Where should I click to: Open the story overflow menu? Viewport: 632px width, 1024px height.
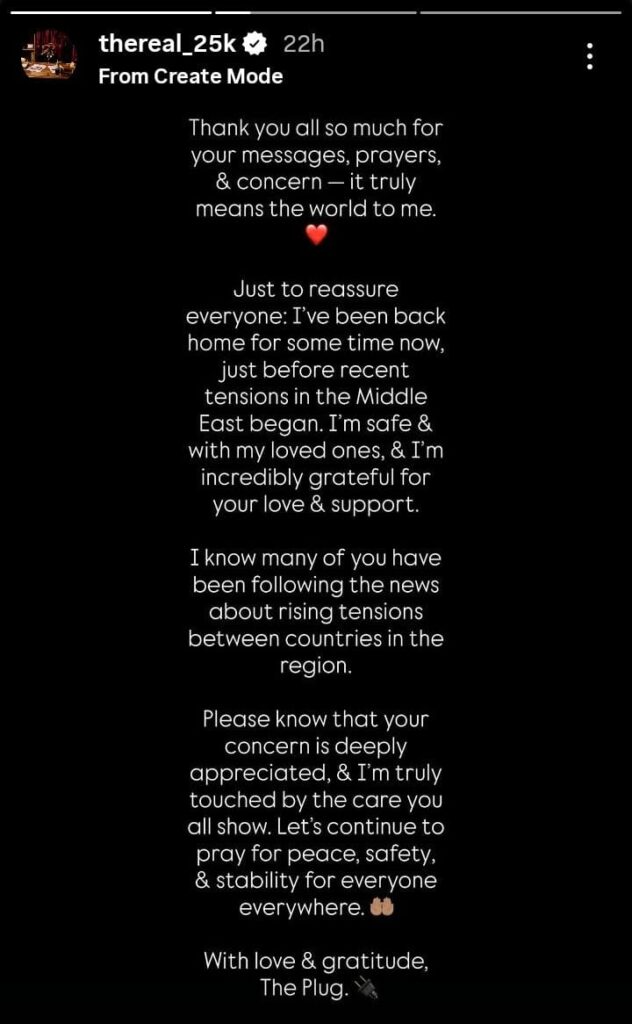click(x=591, y=56)
